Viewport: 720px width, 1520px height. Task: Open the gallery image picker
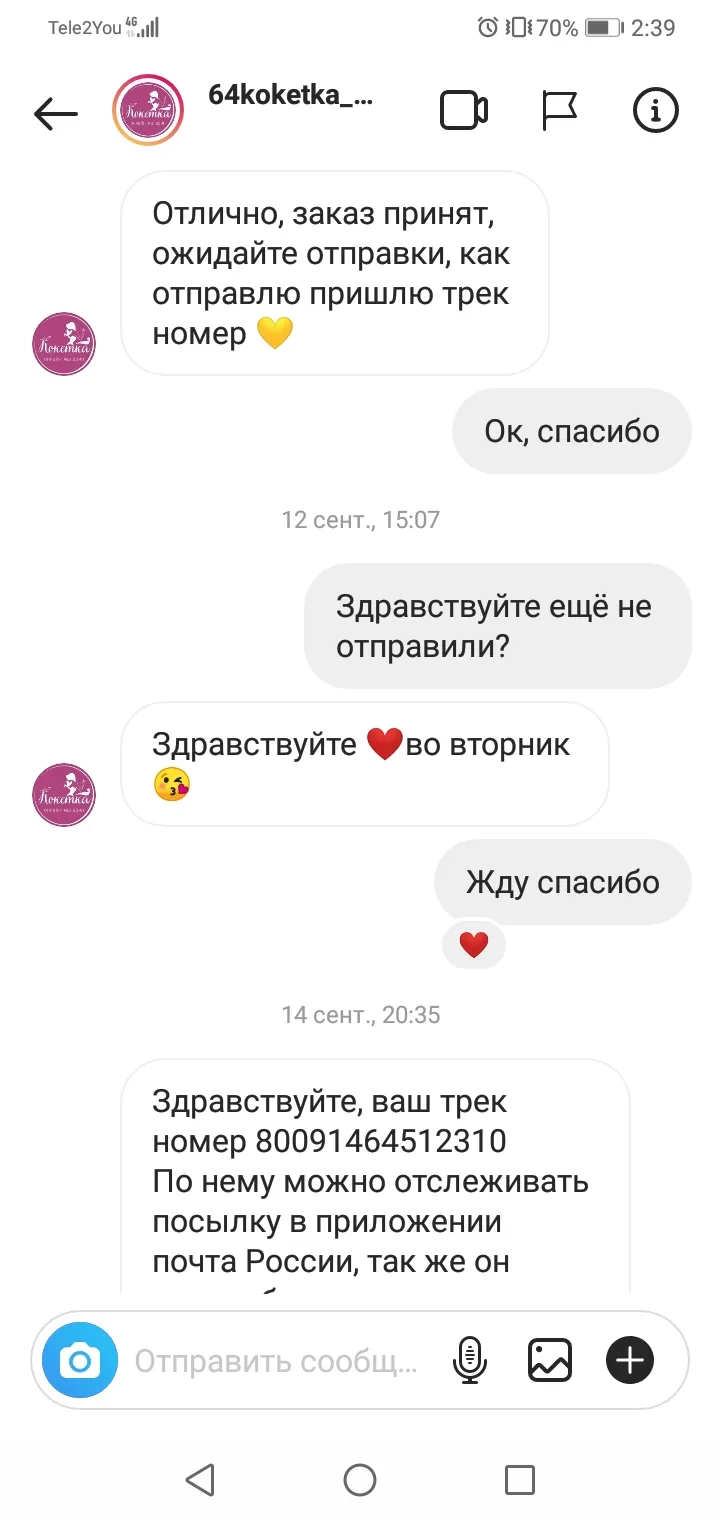550,1360
